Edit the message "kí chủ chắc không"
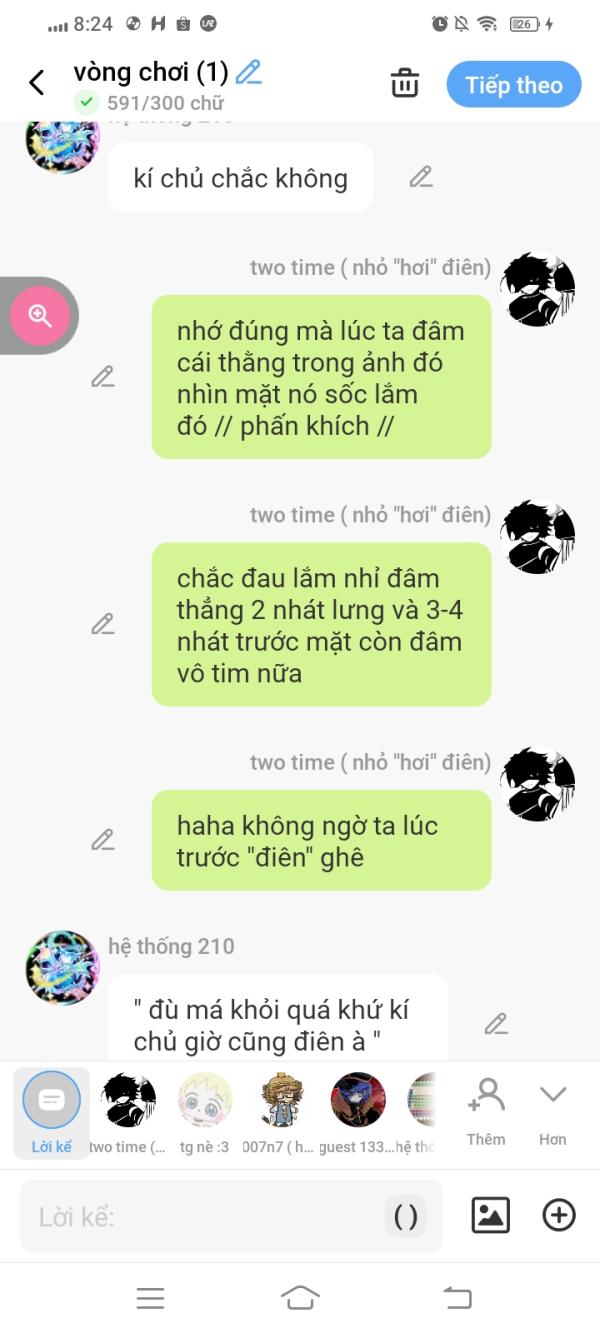 (421, 177)
